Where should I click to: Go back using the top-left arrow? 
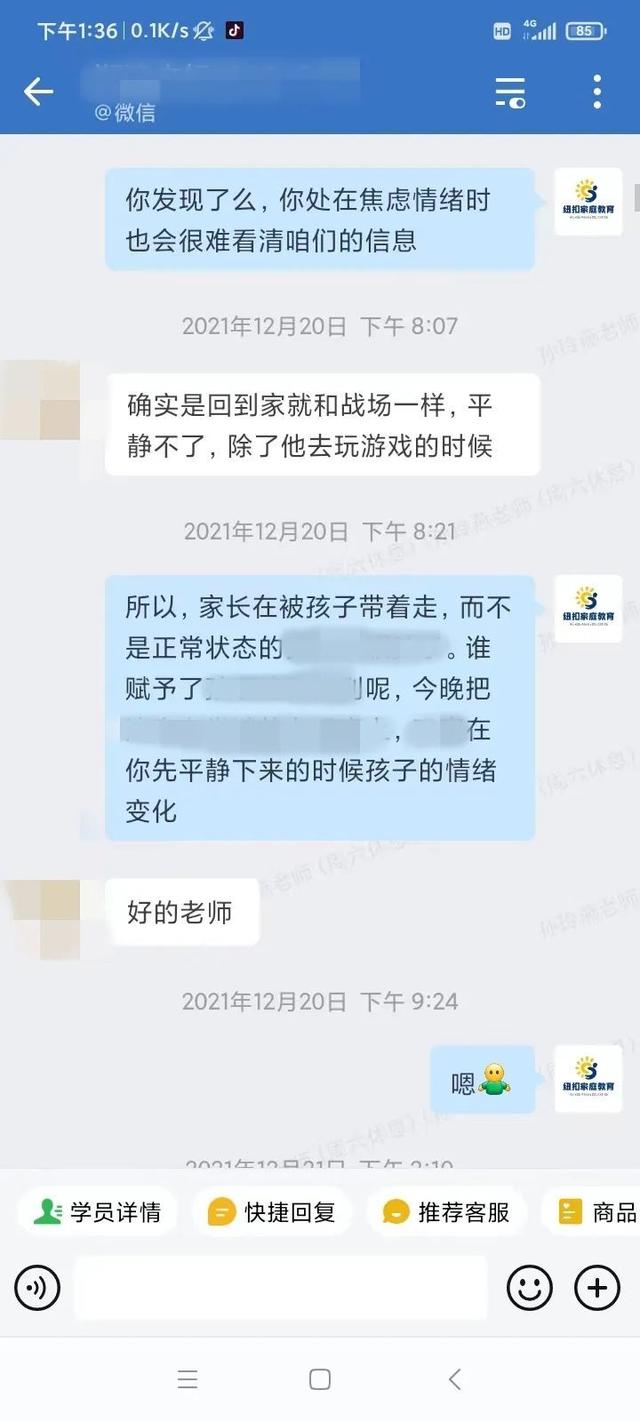pyautogui.click(x=38, y=92)
